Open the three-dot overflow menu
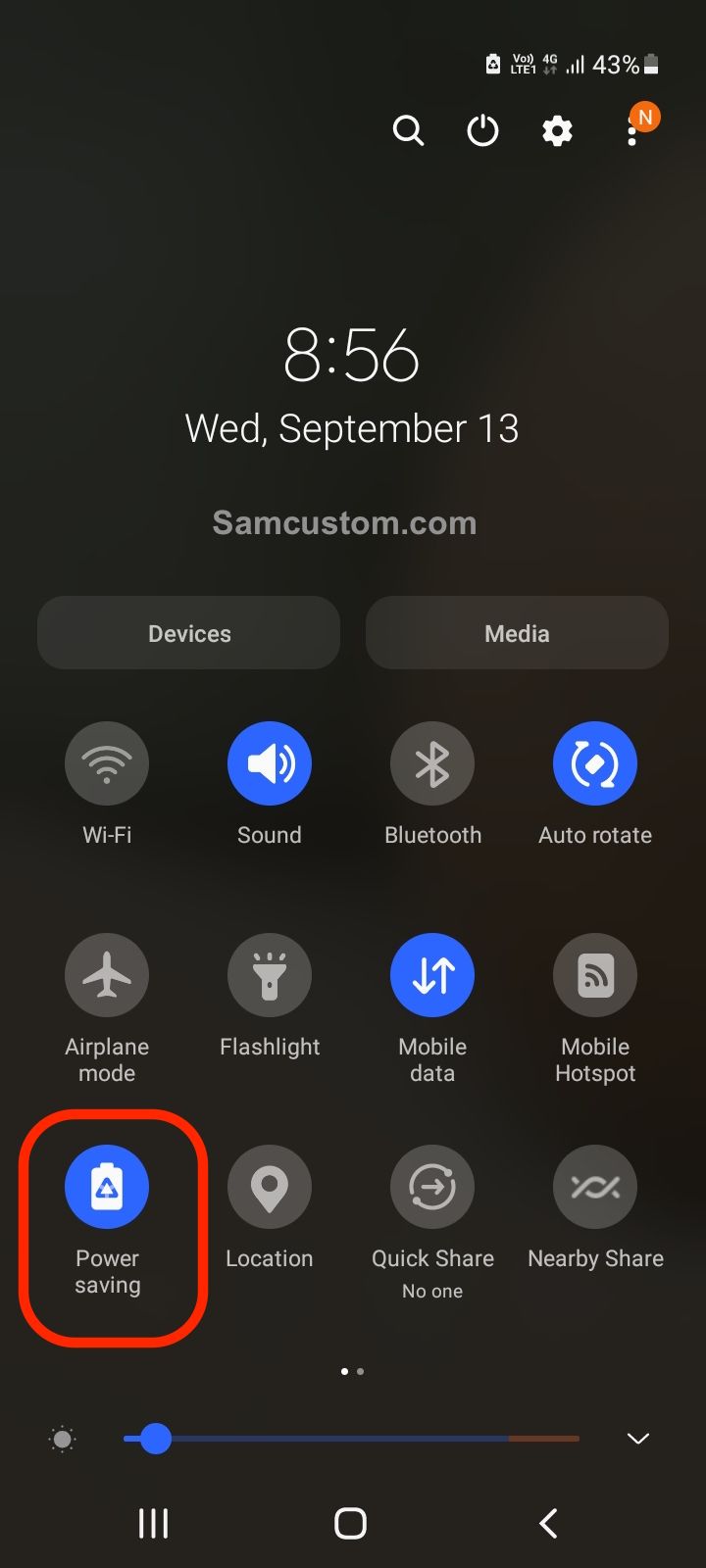This screenshot has width=706, height=1568. pos(632,132)
